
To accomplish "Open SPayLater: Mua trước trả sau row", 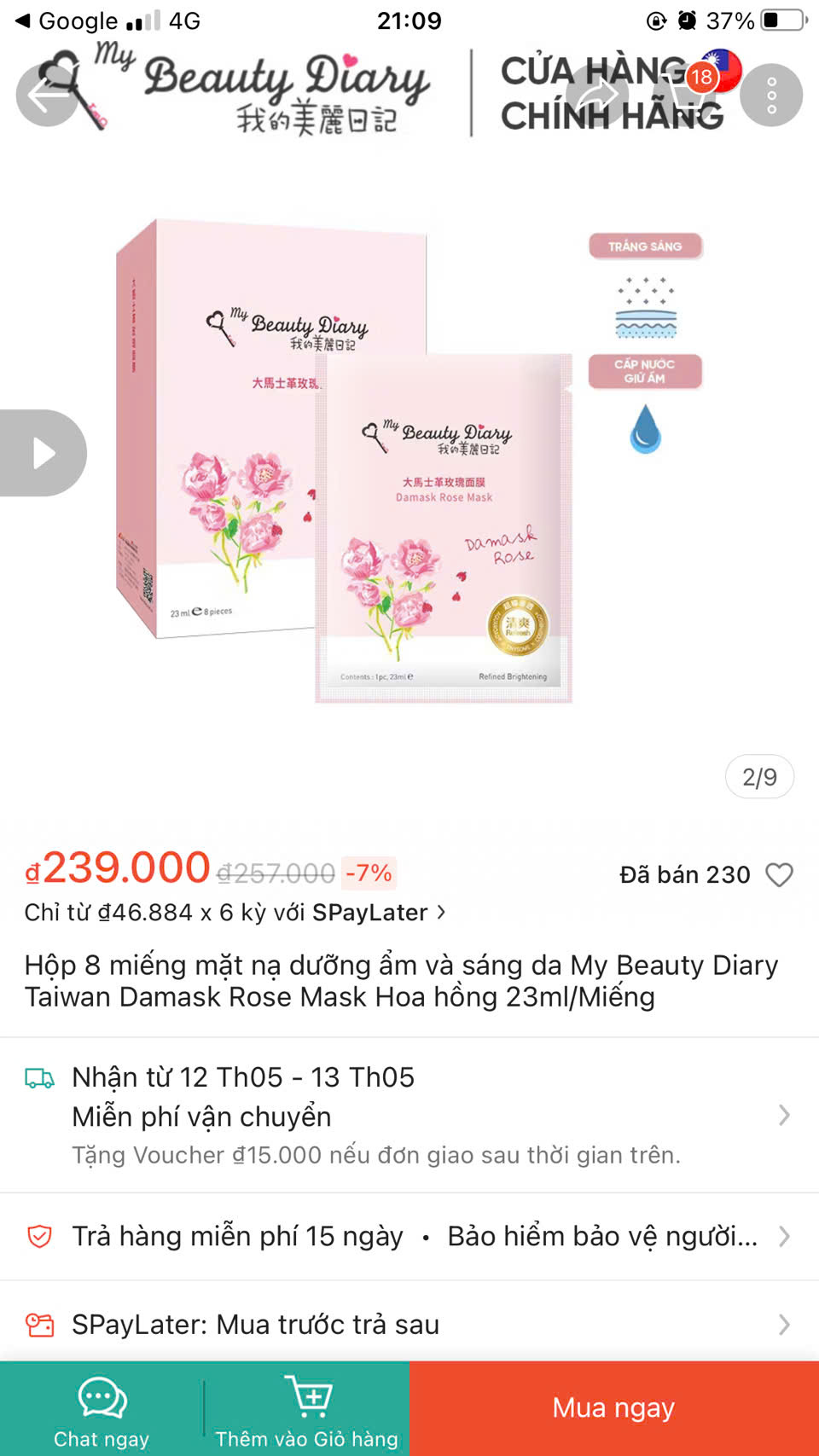I will (x=409, y=1325).
